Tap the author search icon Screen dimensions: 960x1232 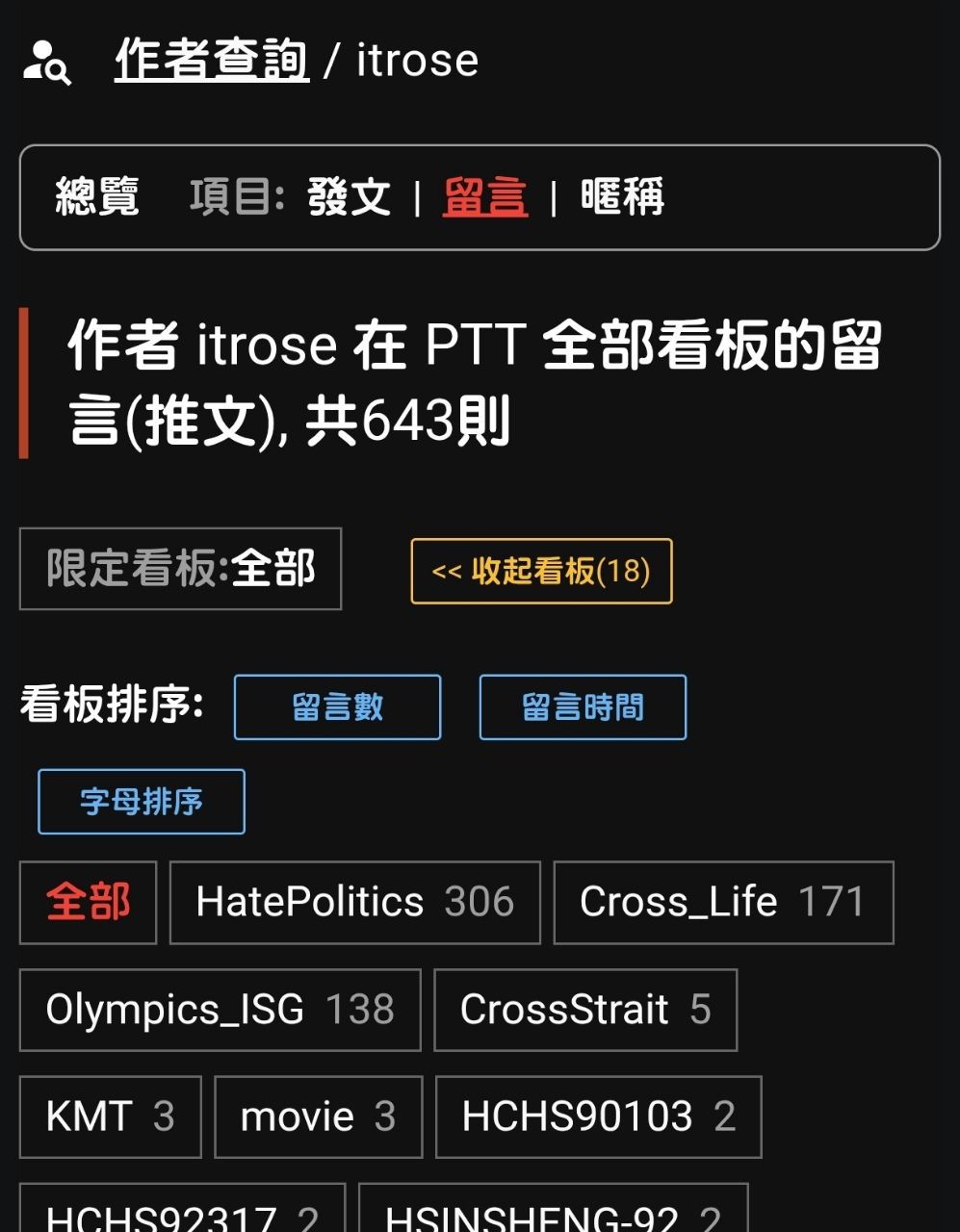(x=46, y=63)
